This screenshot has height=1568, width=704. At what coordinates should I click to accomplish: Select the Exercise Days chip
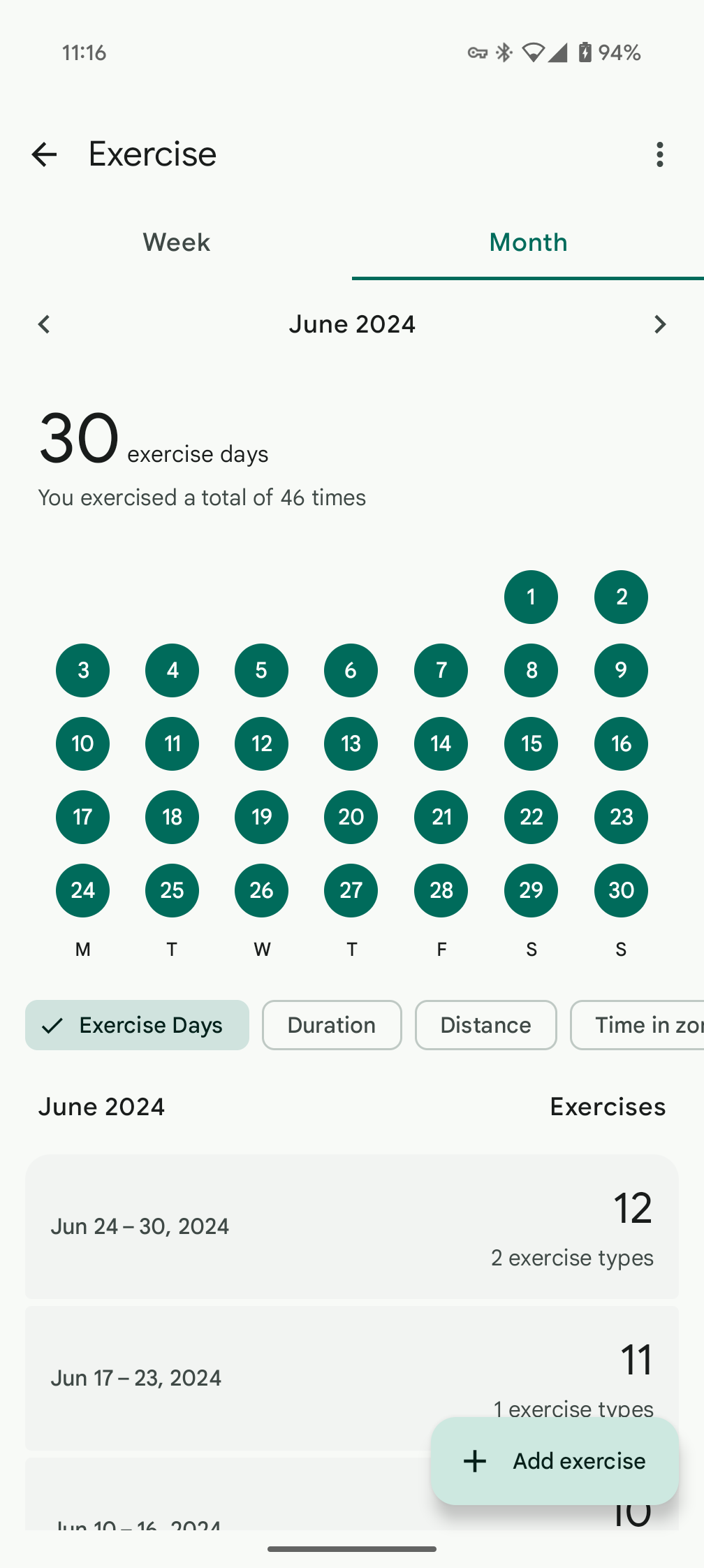coord(137,1025)
